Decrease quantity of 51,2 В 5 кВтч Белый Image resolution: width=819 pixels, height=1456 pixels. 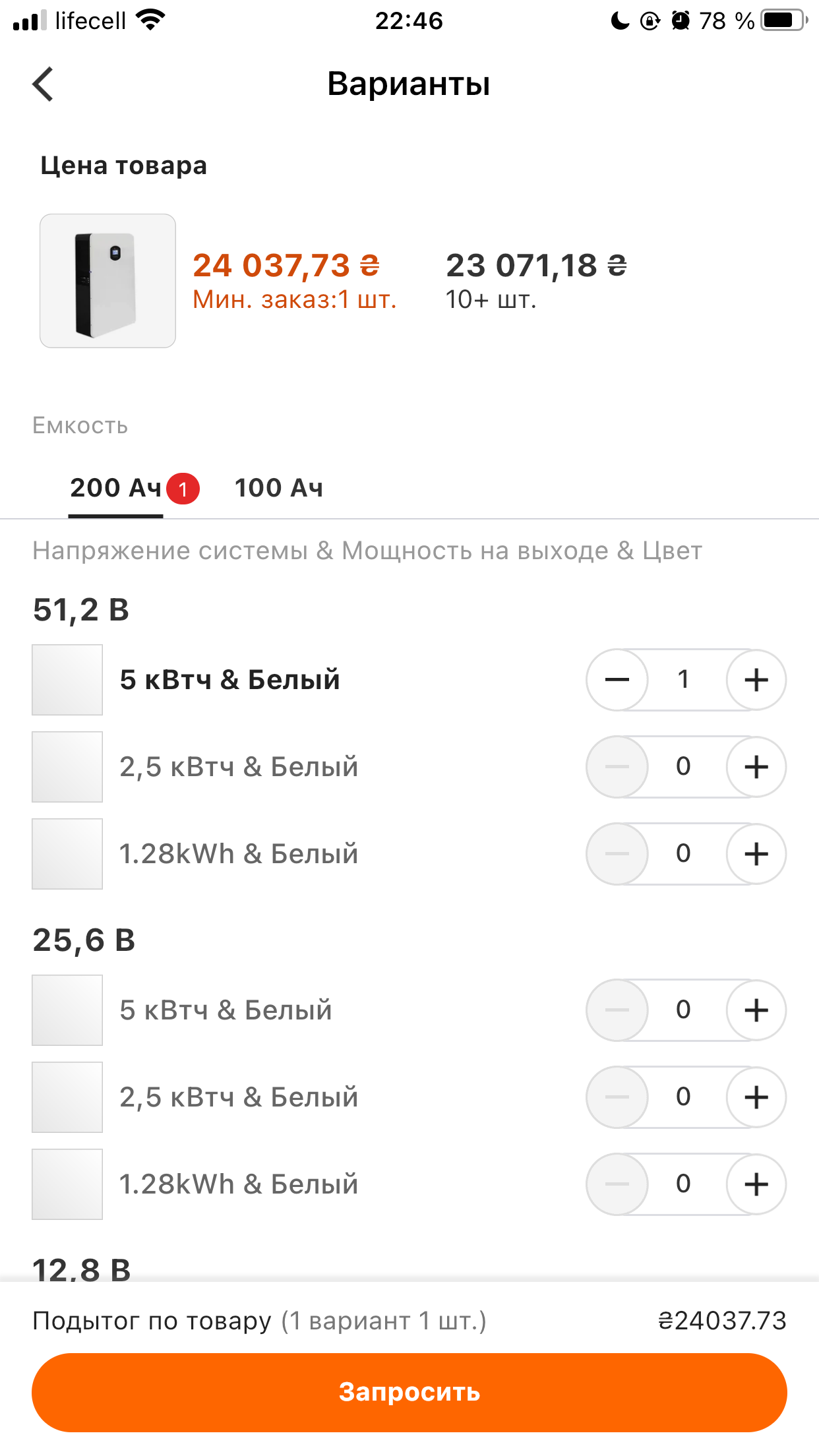point(617,680)
